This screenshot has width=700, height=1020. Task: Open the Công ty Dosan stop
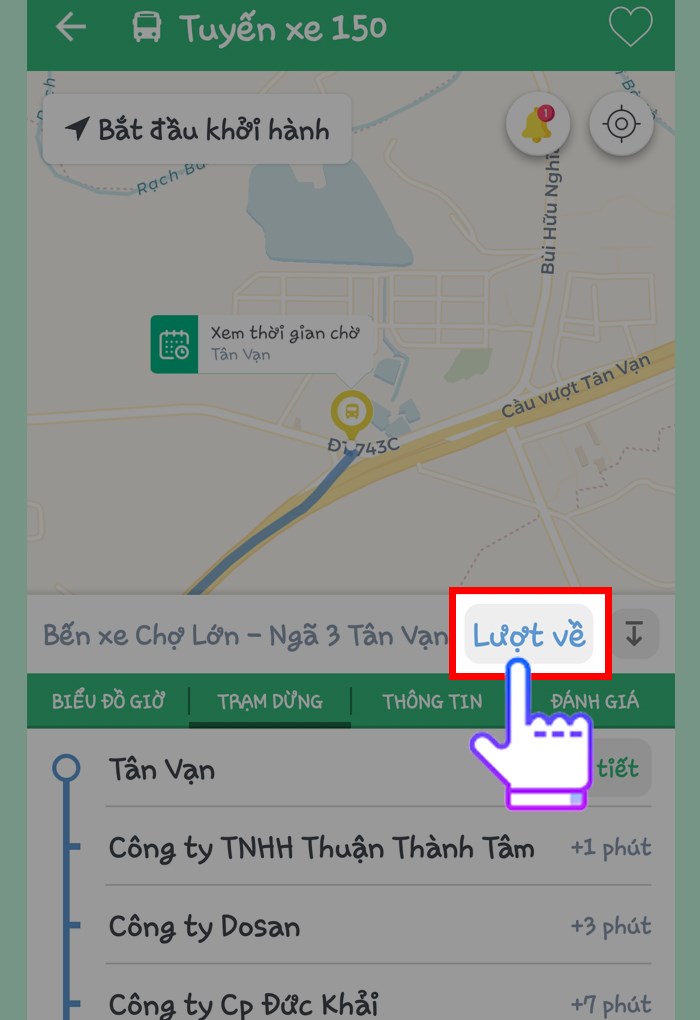point(204,926)
